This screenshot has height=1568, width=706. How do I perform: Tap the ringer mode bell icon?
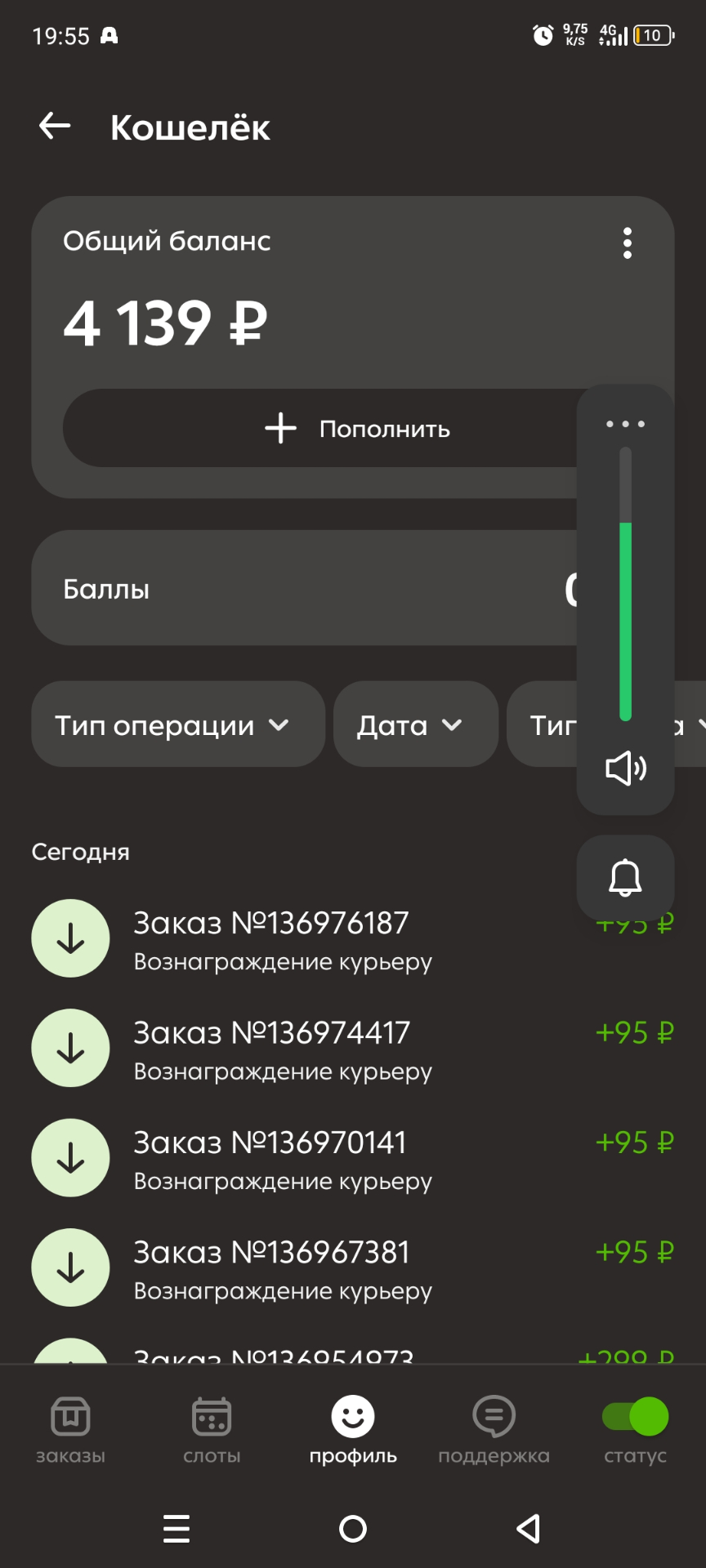pos(625,878)
